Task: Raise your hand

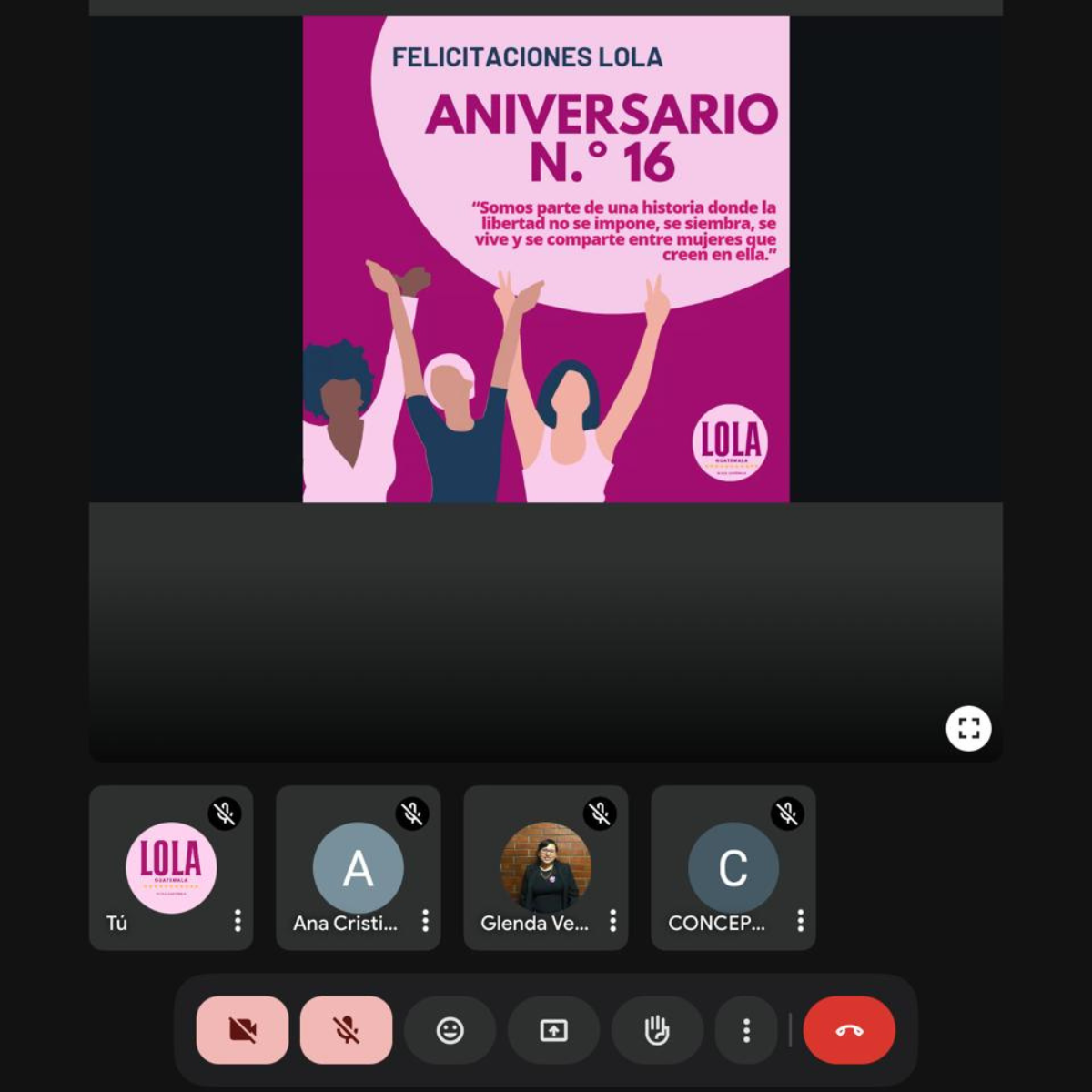Action: (x=657, y=1030)
